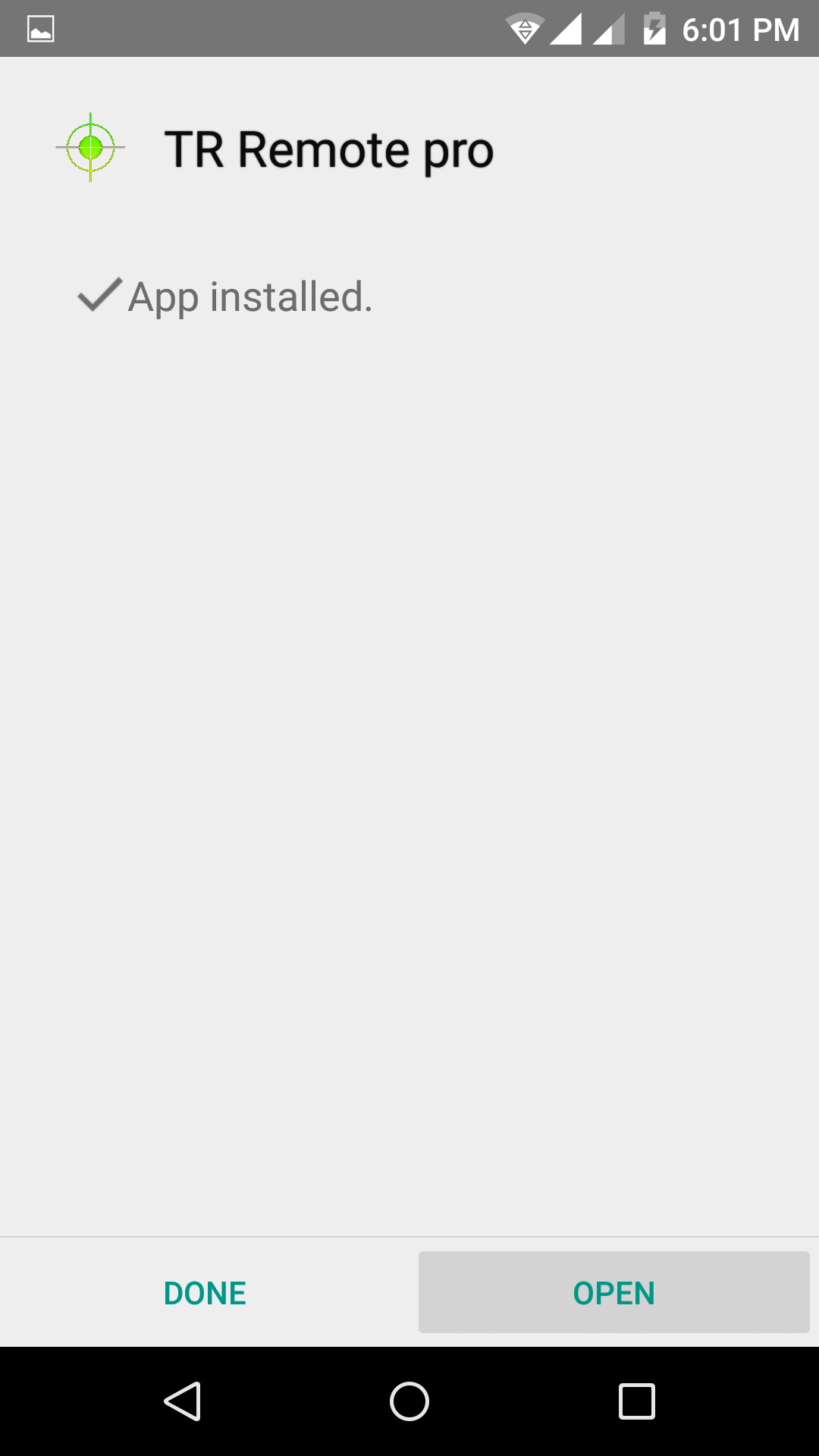Viewport: 819px width, 1456px height.
Task: Go back using the navigation bar
Action: click(x=182, y=1401)
